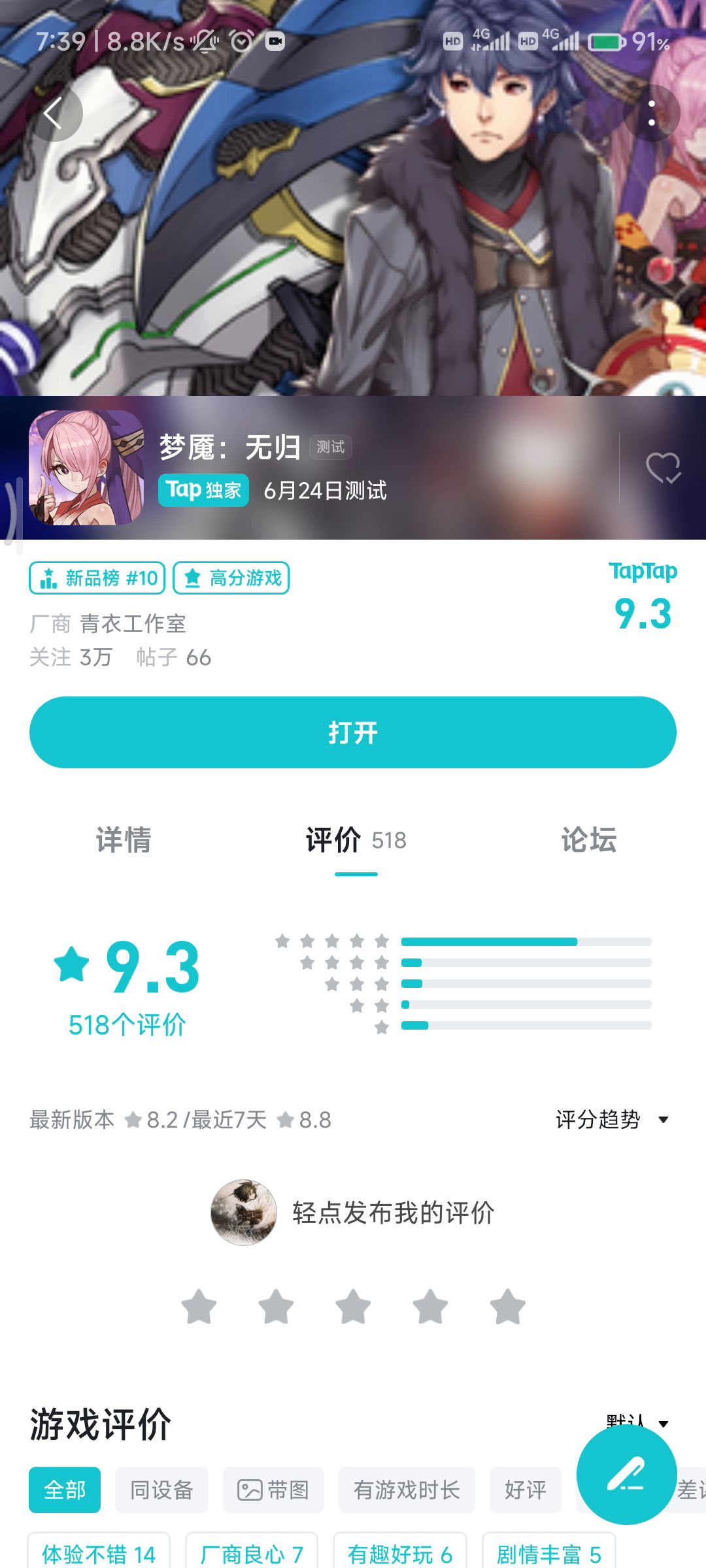Filter reviews by 带图

click(x=273, y=1490)
